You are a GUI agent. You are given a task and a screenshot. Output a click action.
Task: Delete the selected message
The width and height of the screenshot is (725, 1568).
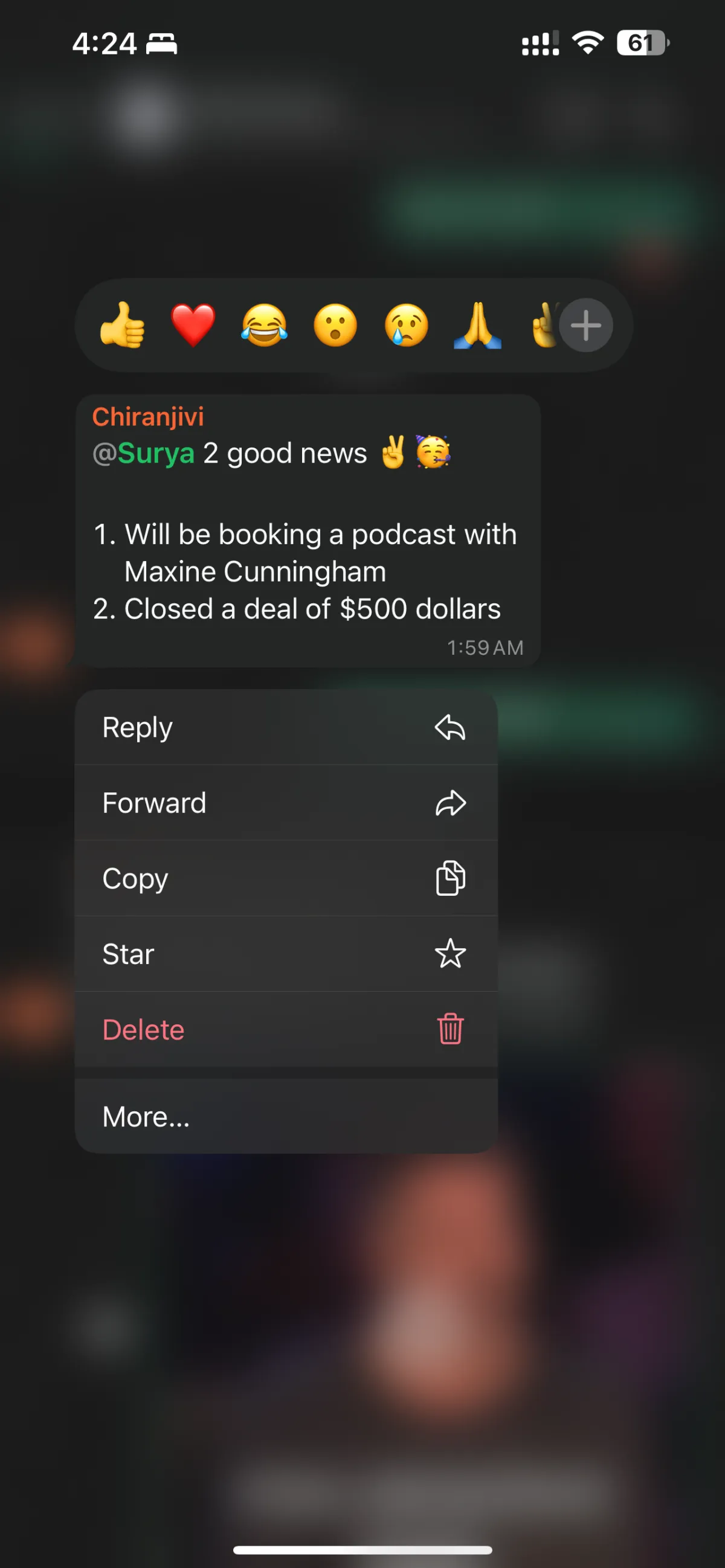pyautogui.click(x=286, y=1029)
